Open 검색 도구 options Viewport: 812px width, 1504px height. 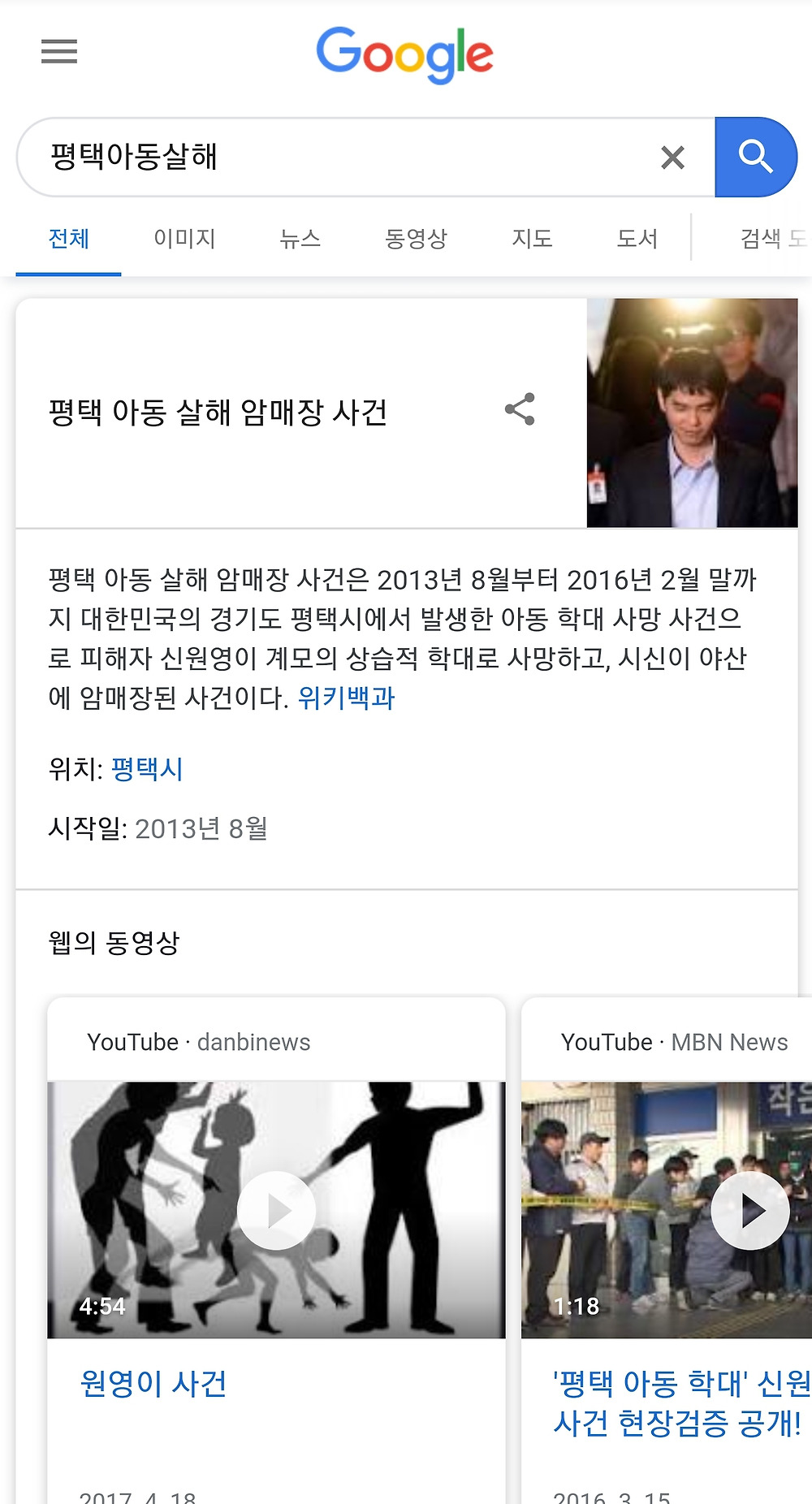pyautogui.click(x=771, y=239)
